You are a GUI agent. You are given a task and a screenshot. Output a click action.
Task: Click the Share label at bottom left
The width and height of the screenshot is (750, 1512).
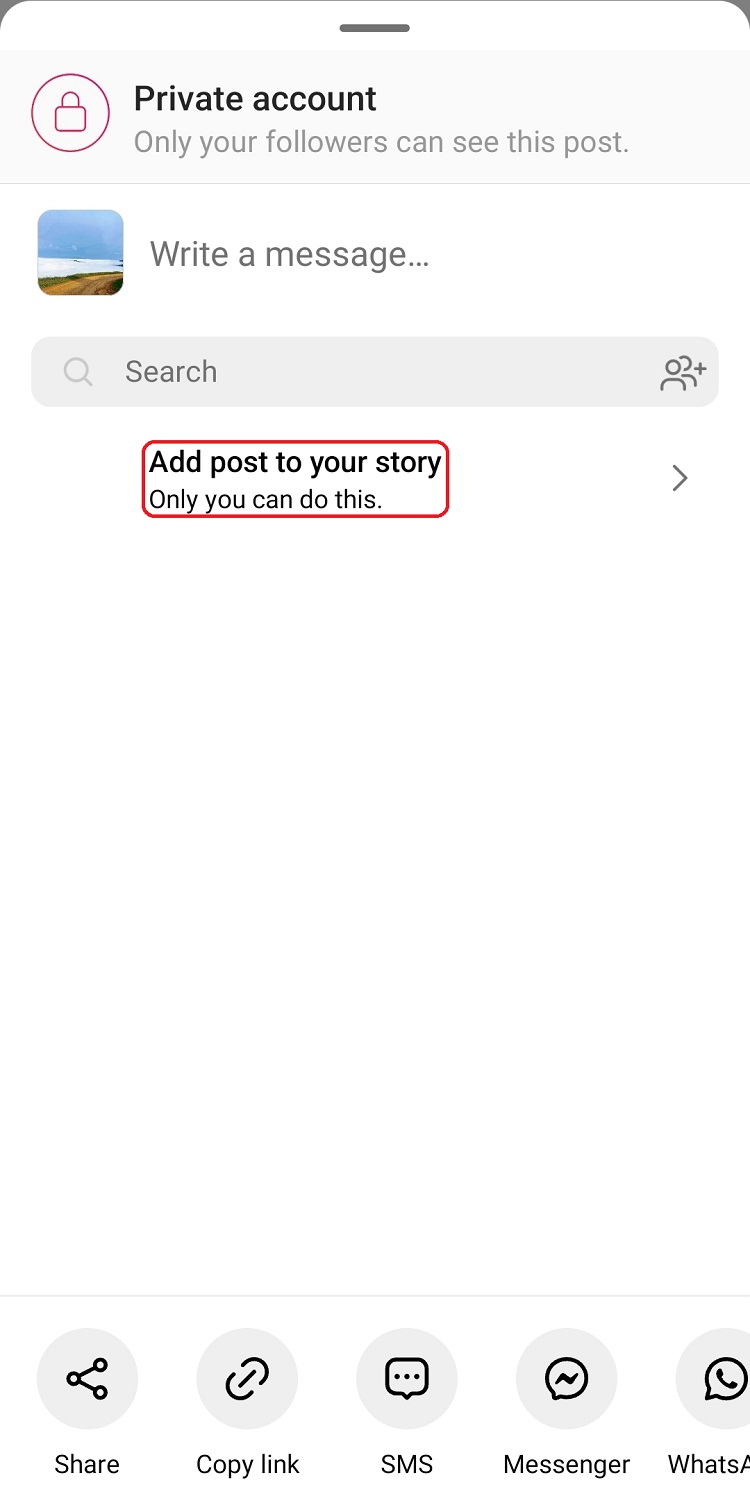click(87, 1463)
